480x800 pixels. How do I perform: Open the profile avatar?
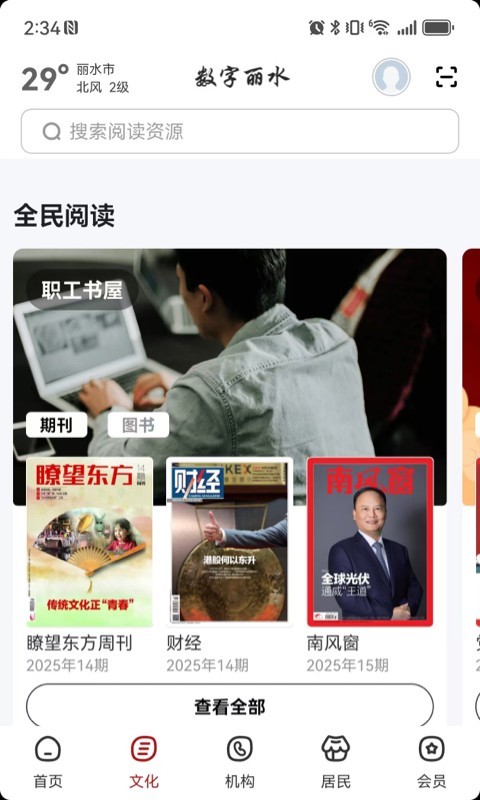coord(391,77)
